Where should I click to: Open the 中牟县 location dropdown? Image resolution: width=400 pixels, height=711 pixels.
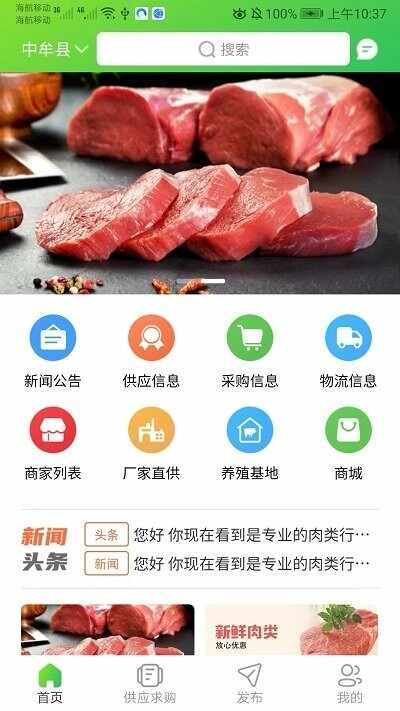55,49
